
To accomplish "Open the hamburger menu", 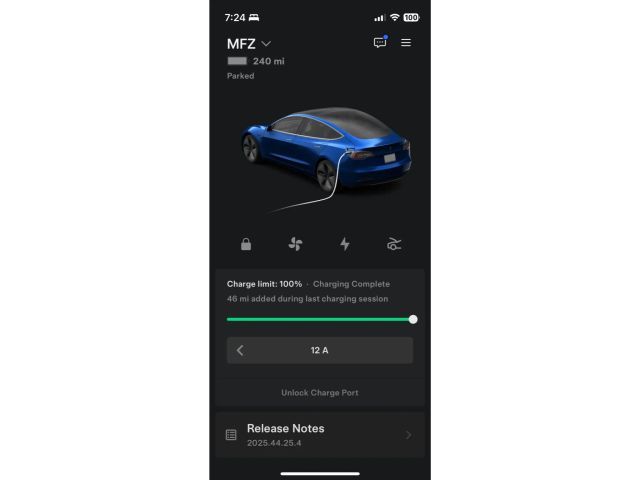I will (x=406, y=43).
